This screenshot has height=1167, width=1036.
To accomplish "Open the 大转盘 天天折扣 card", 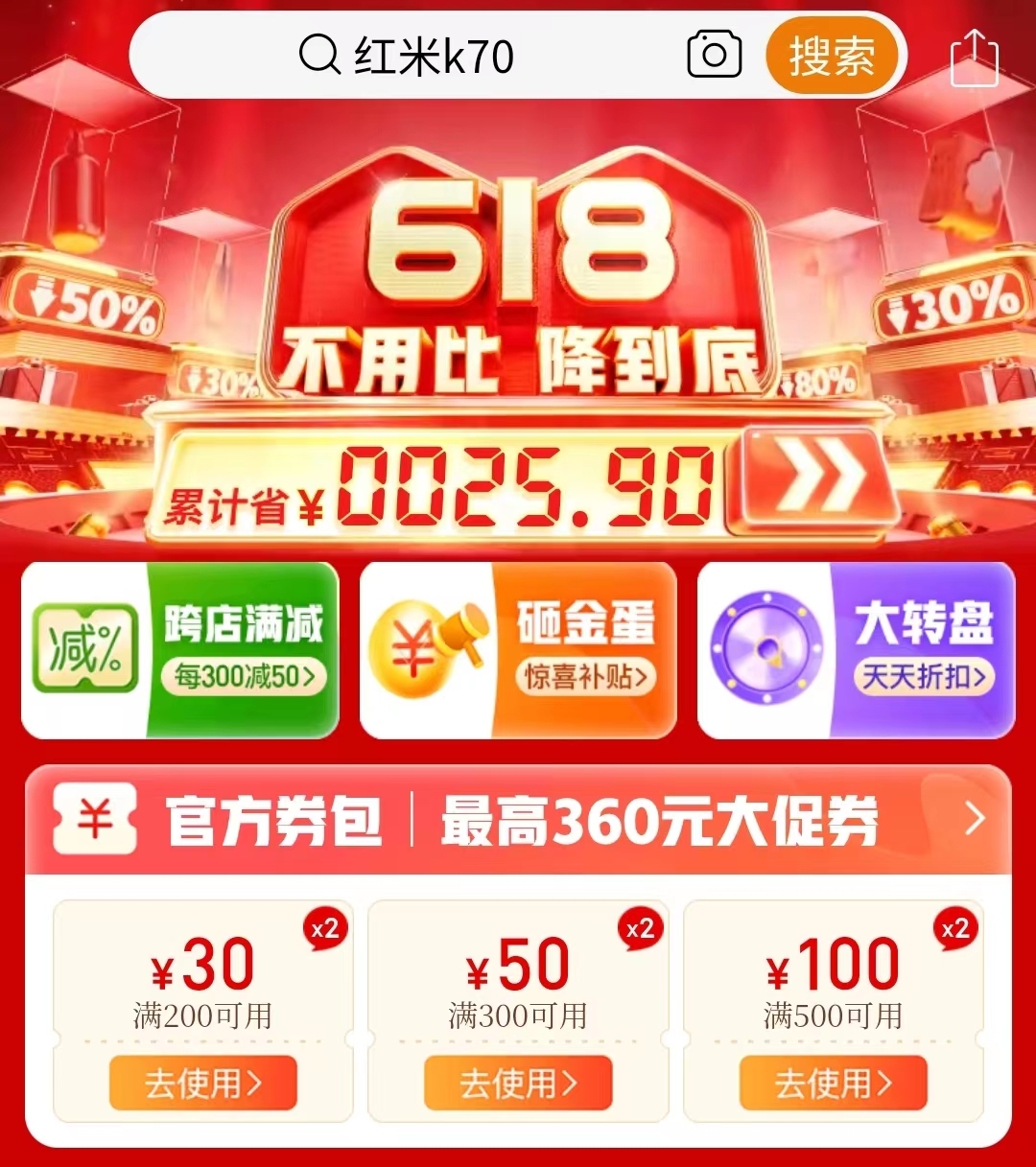I will [x=856, y=650].
